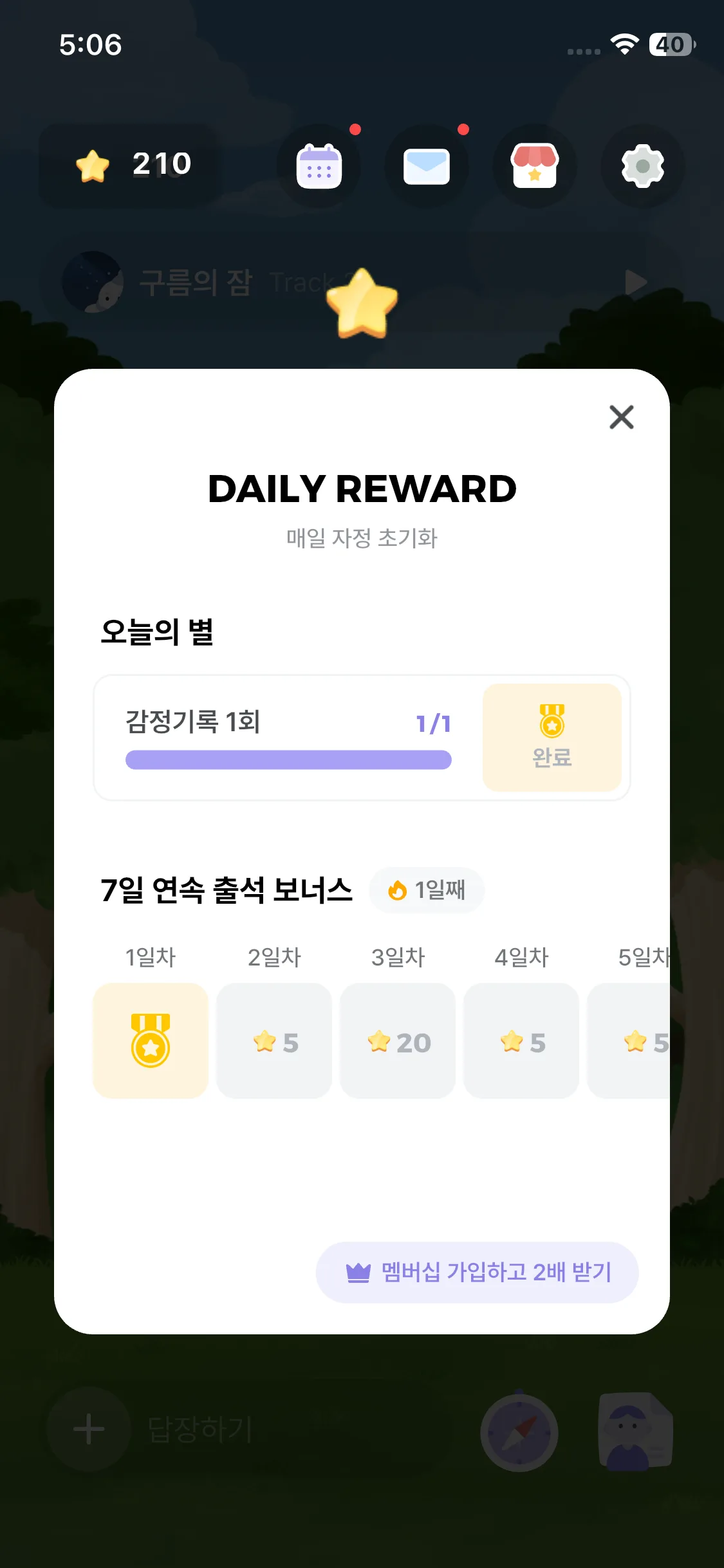Select the 1일차 attendance reward tile
This screenshot has height=1568, width=724.
click(x=151, y=1040)
